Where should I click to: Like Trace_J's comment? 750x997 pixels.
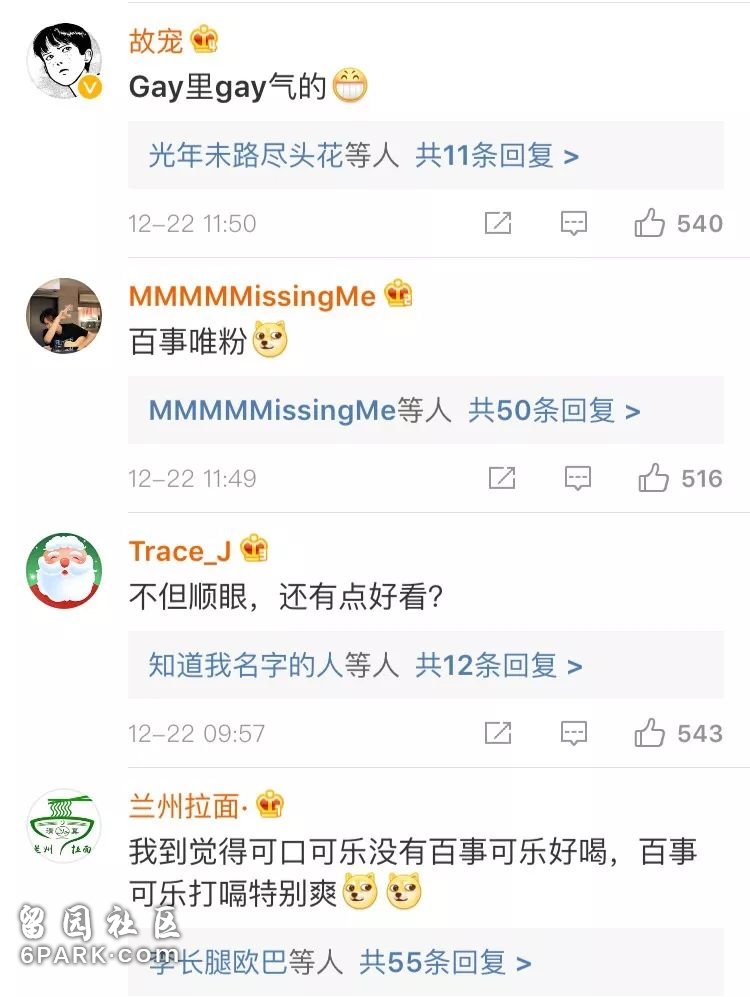coord(650,733)
